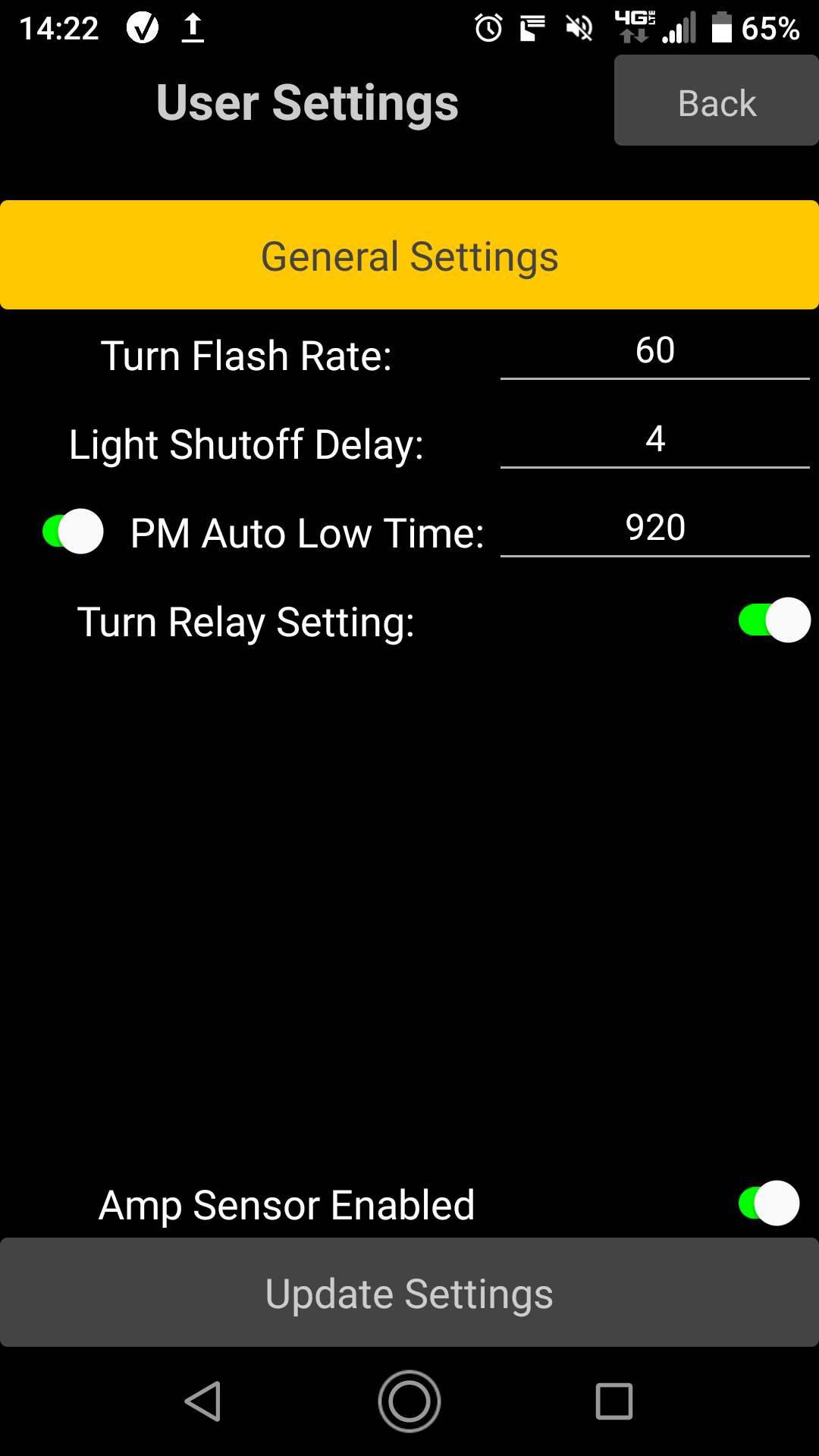
Task: Tap Update Settings to save changes
Action: [x=409, y=1293]
